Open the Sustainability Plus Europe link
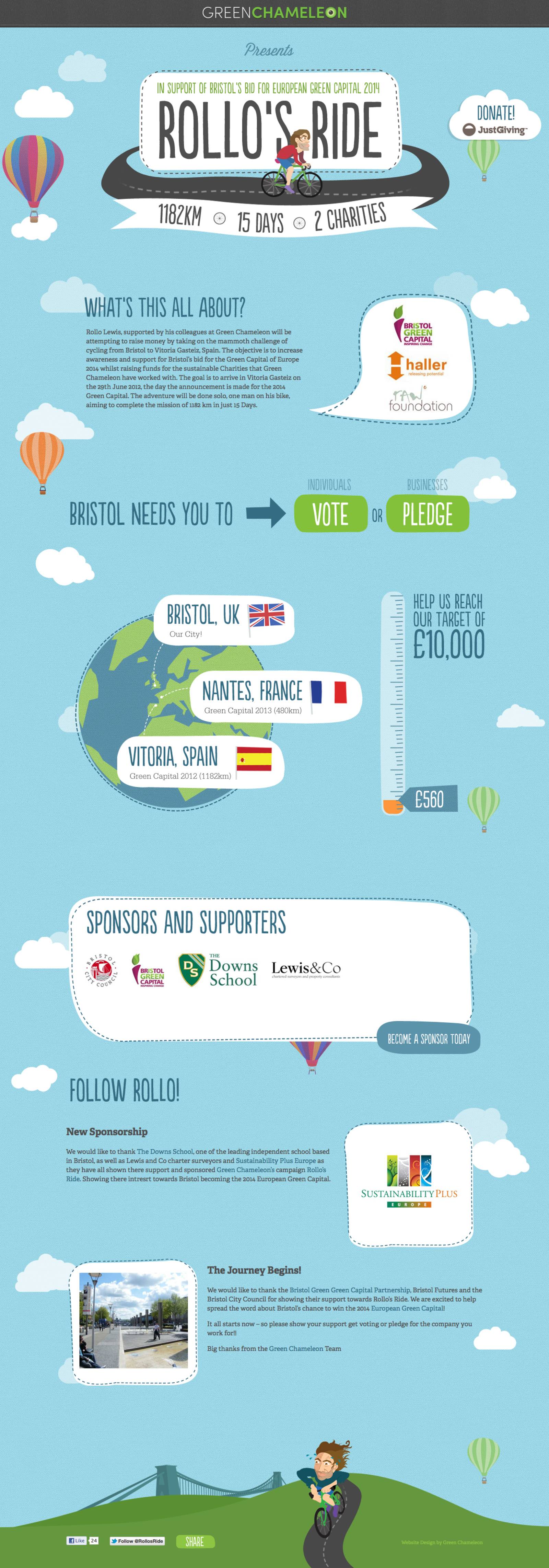549x1568 pixels. click(x=276, y=1160)
